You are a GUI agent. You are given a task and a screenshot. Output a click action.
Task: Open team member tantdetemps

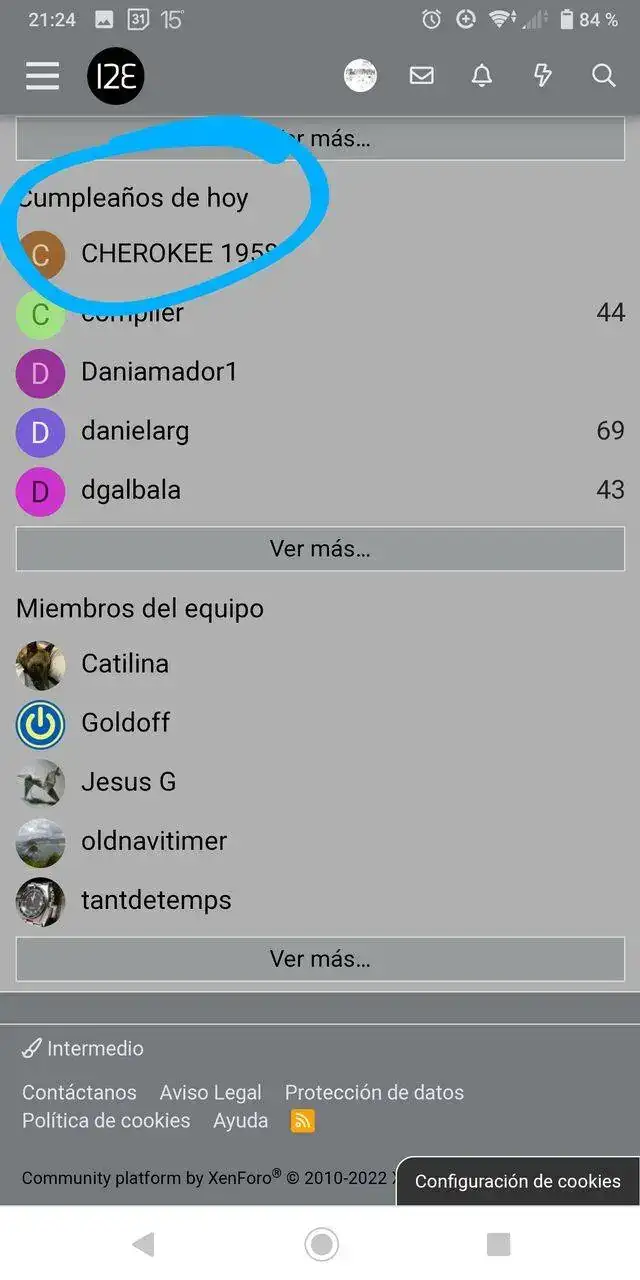156,900
